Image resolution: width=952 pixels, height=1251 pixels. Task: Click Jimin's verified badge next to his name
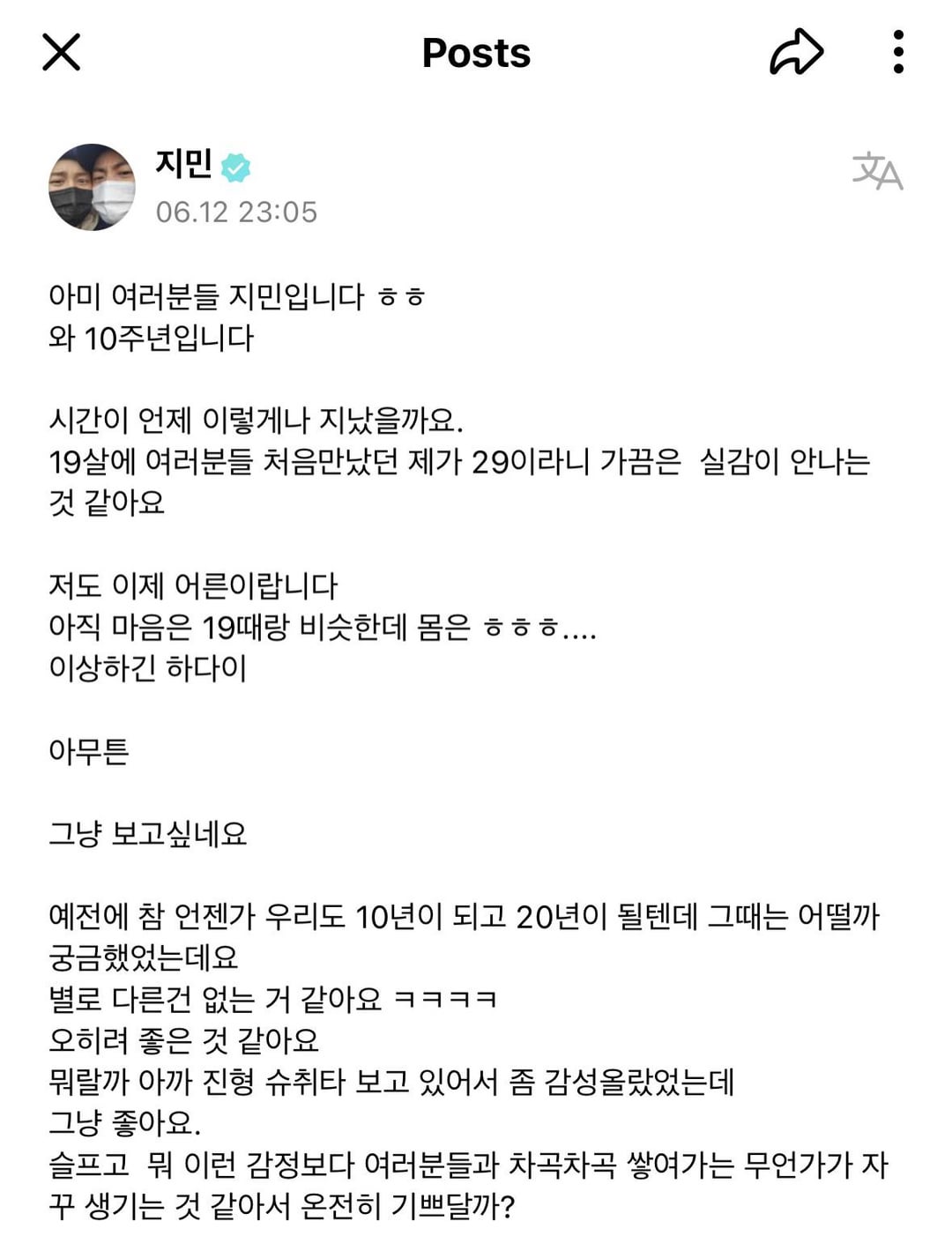(235, 165)
